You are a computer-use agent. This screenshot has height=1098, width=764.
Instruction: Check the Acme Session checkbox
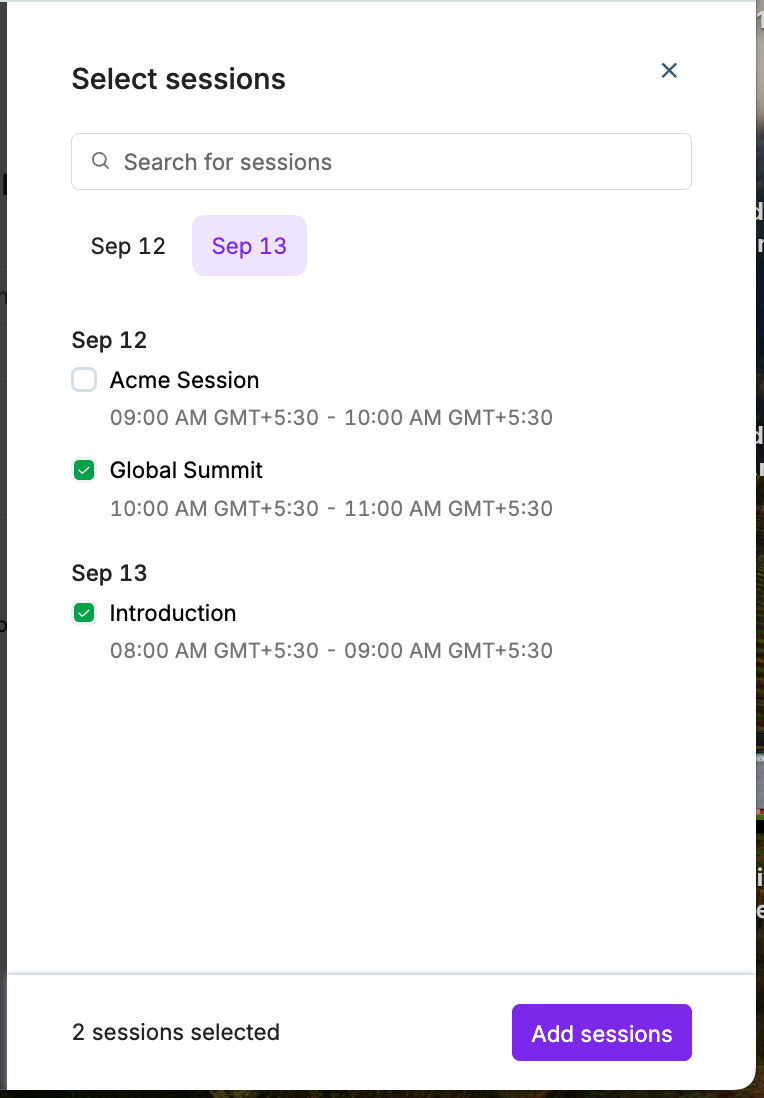click(x=84, y=380)
